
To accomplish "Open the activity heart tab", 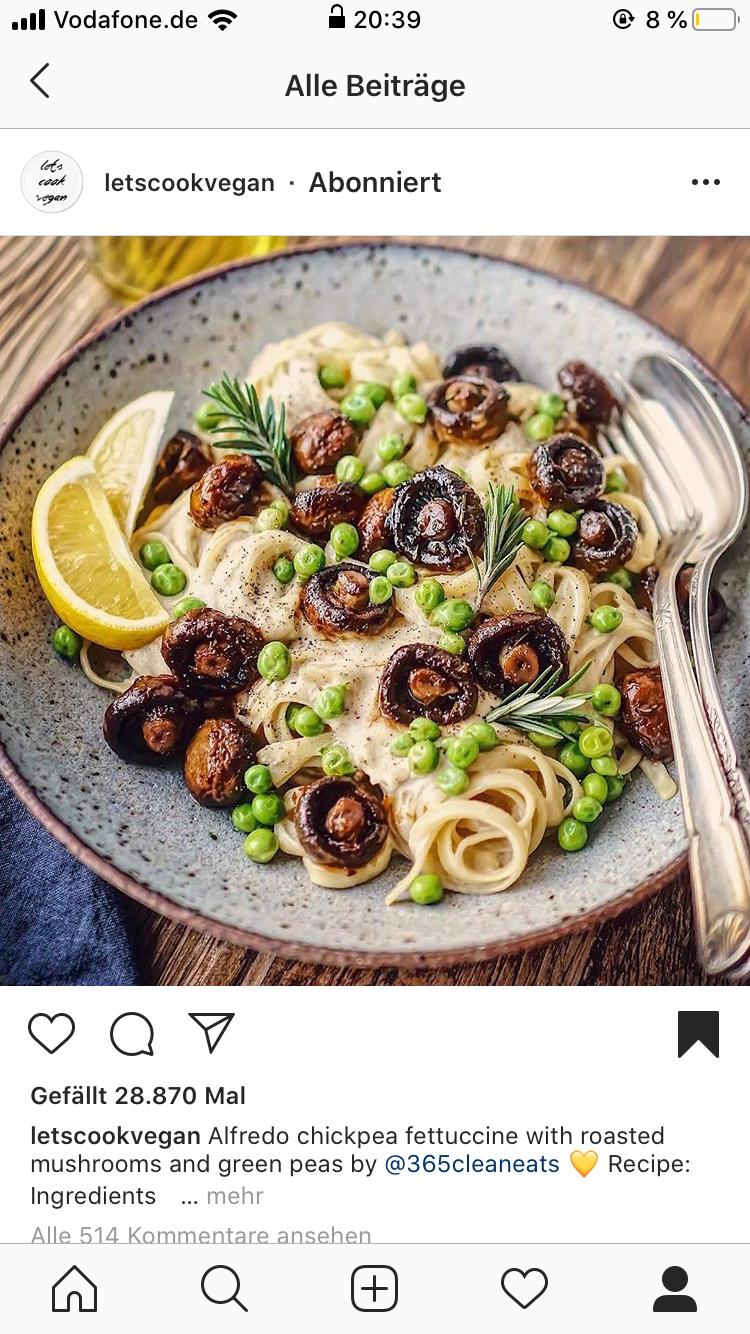I will click(x=524, y=1288).
